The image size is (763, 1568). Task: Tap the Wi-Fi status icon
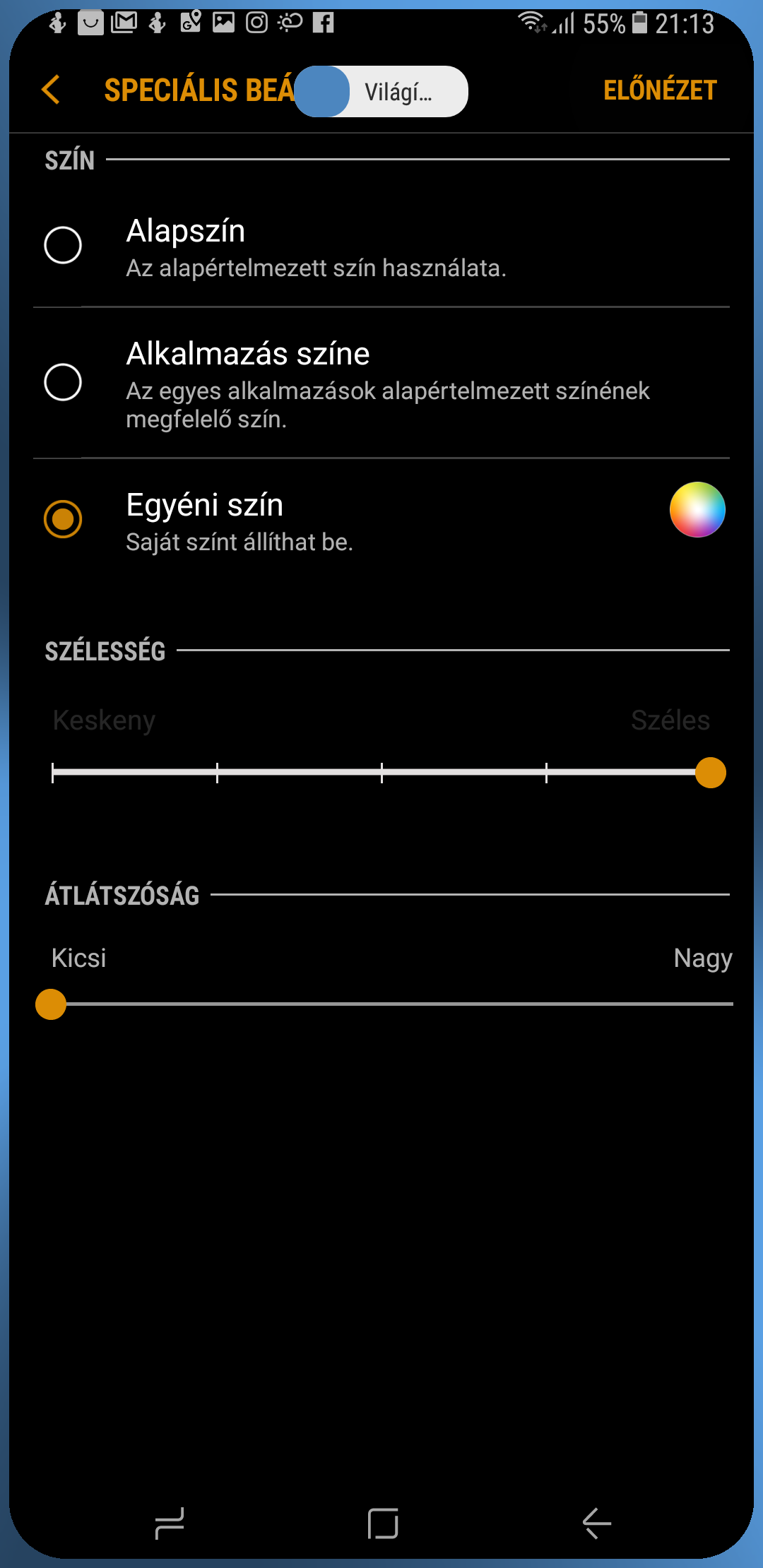coord(531,22)
